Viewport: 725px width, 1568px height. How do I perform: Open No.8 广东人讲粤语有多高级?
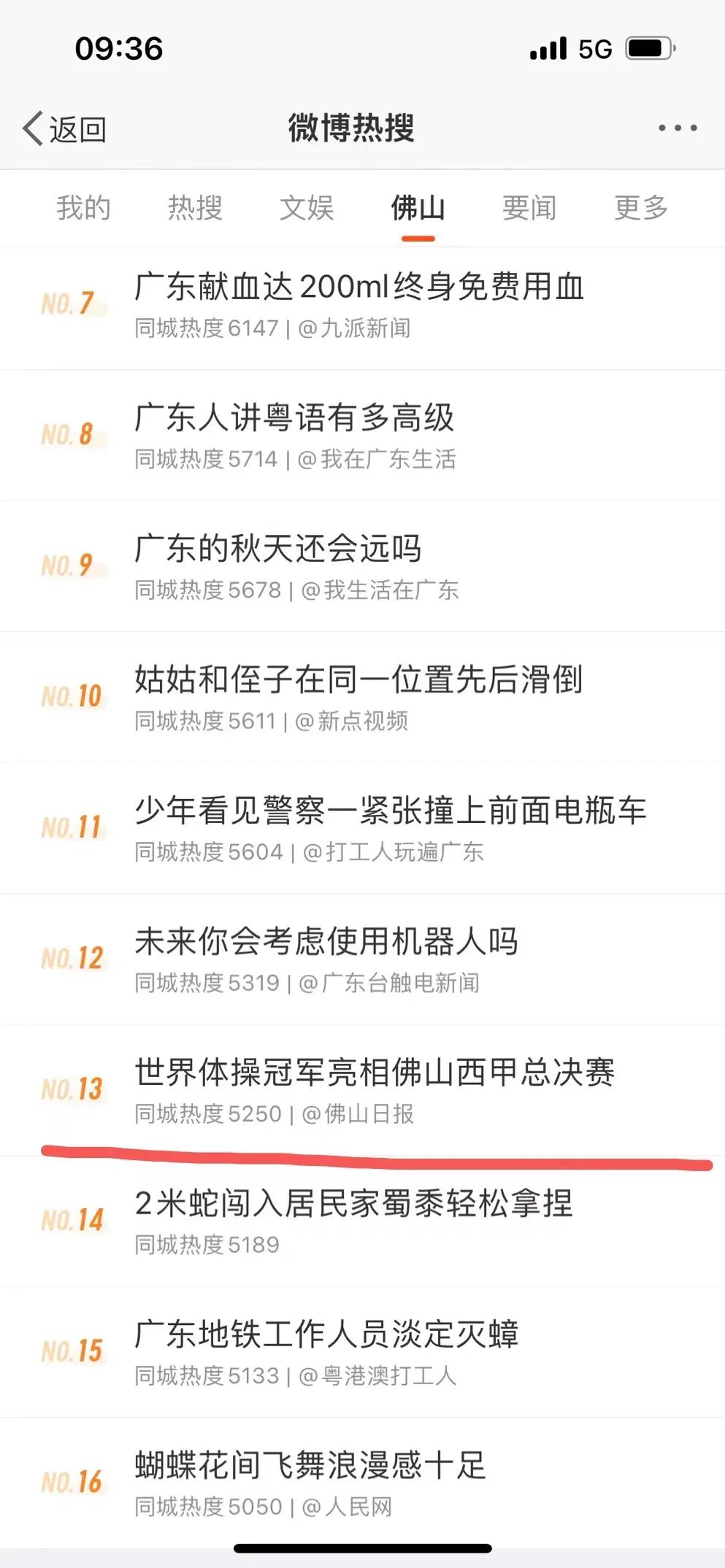pyautogui.click(x=362, y=436)
